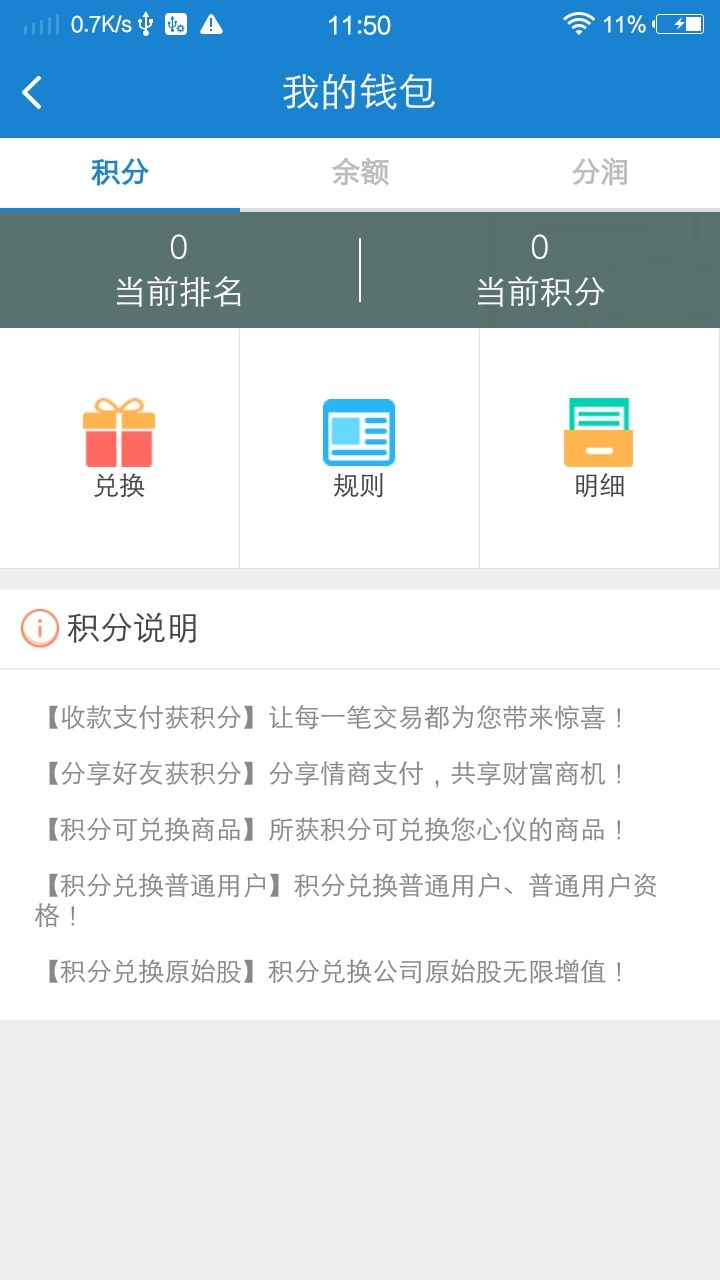720x1280 pixels.
Task: Go back from 我的钱包 screen
Action: 33,93
